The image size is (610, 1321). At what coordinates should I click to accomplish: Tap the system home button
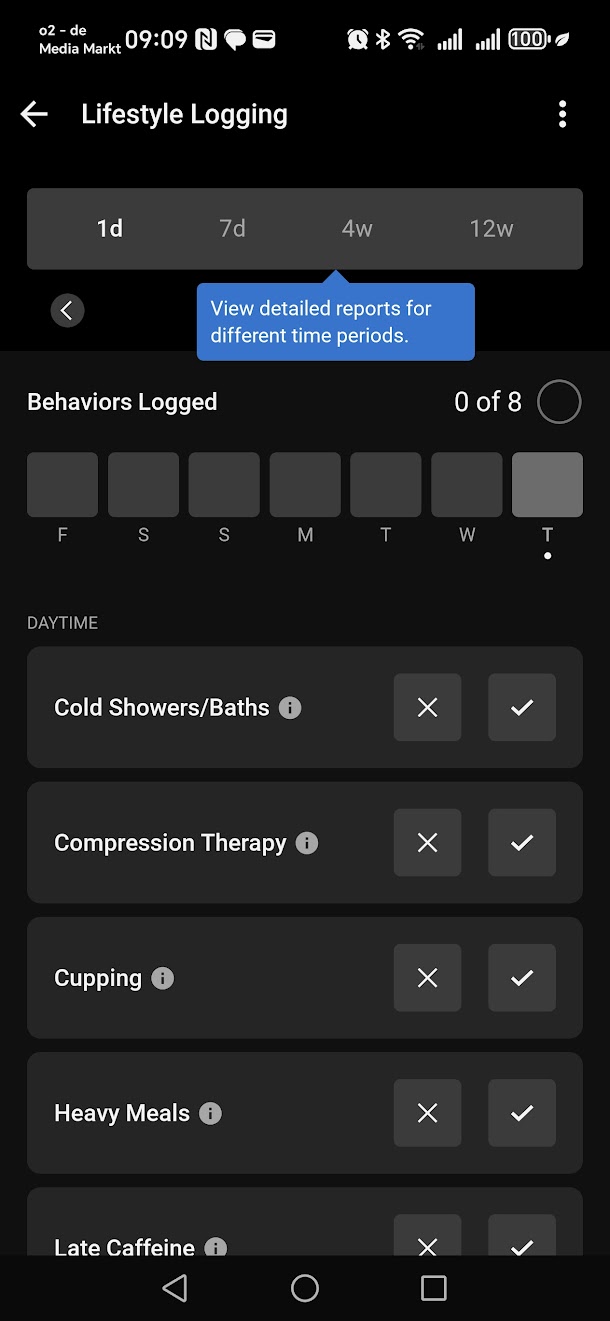click(x=305, y=1288)
